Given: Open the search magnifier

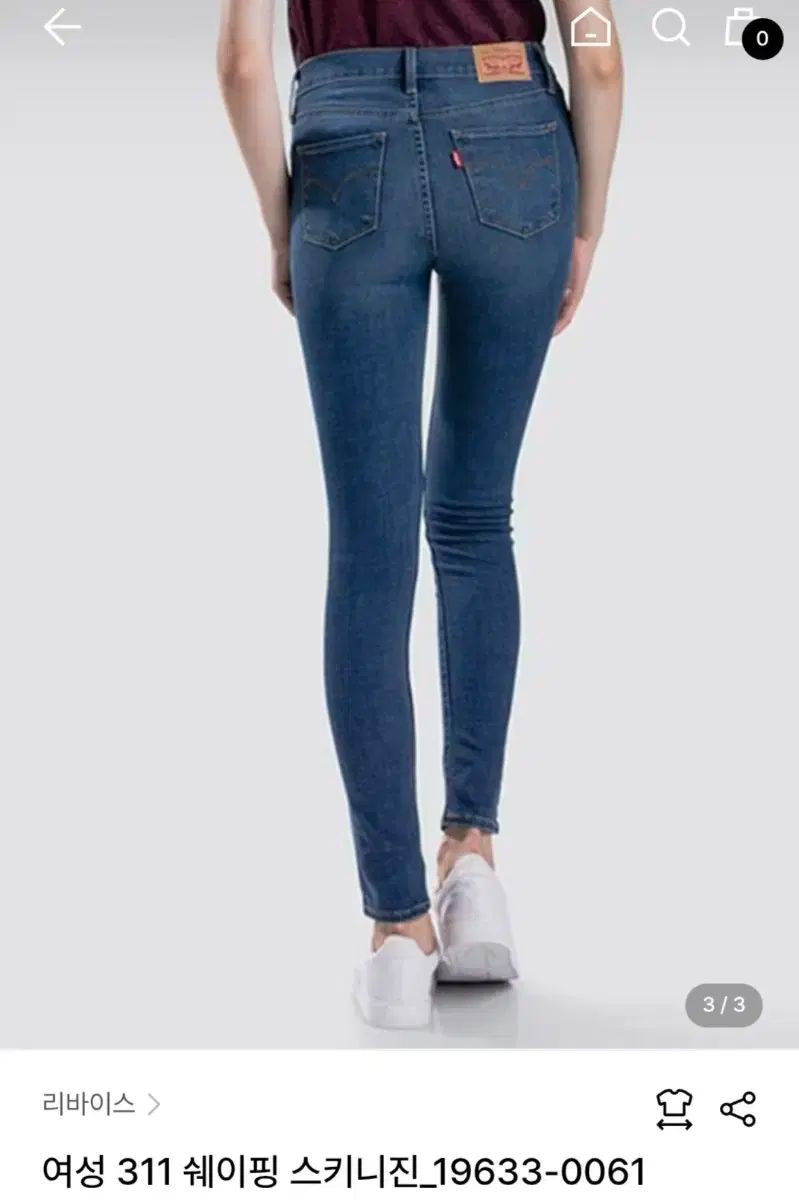Looking at the screenshot, I should pyautogui.click(x=670, y=28).
